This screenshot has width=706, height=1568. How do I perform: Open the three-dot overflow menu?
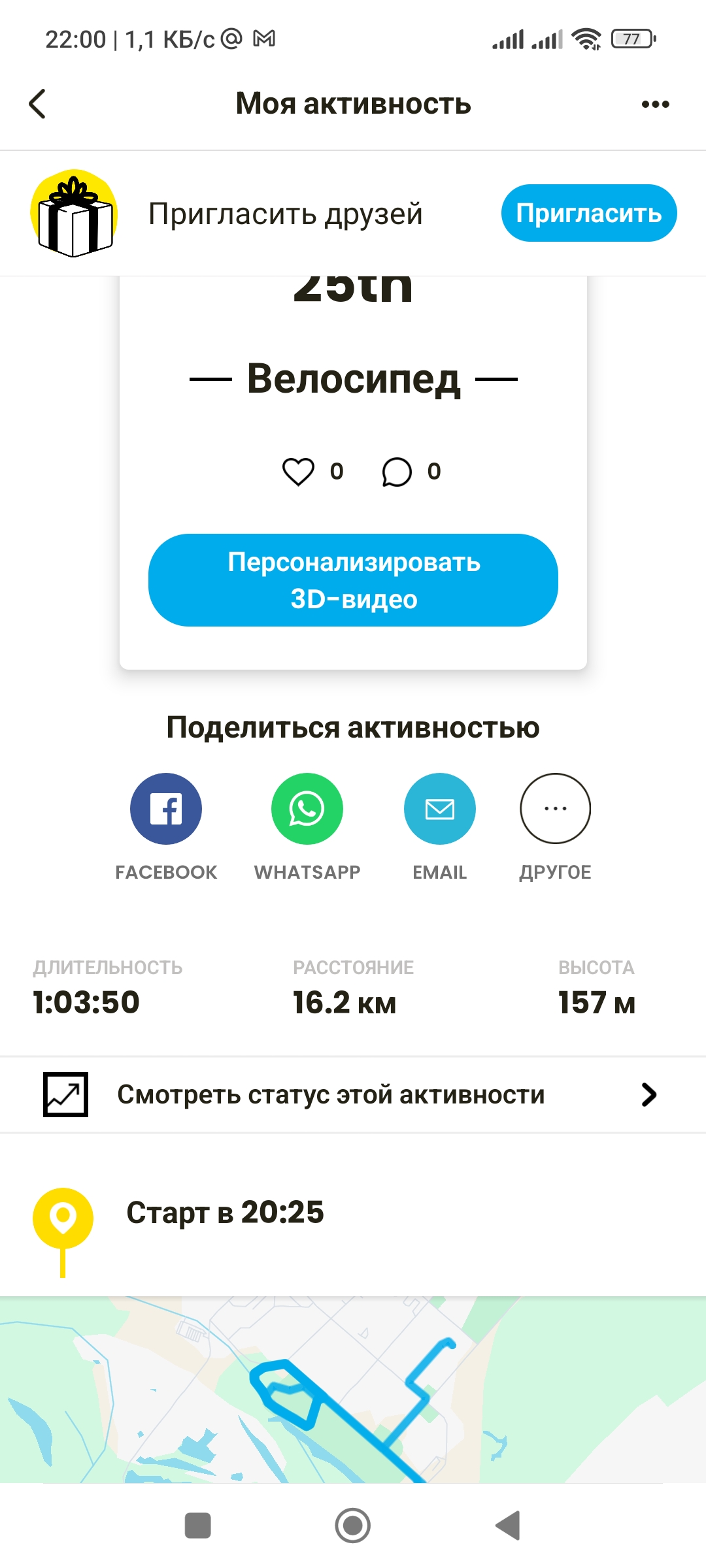click(655, 105)
